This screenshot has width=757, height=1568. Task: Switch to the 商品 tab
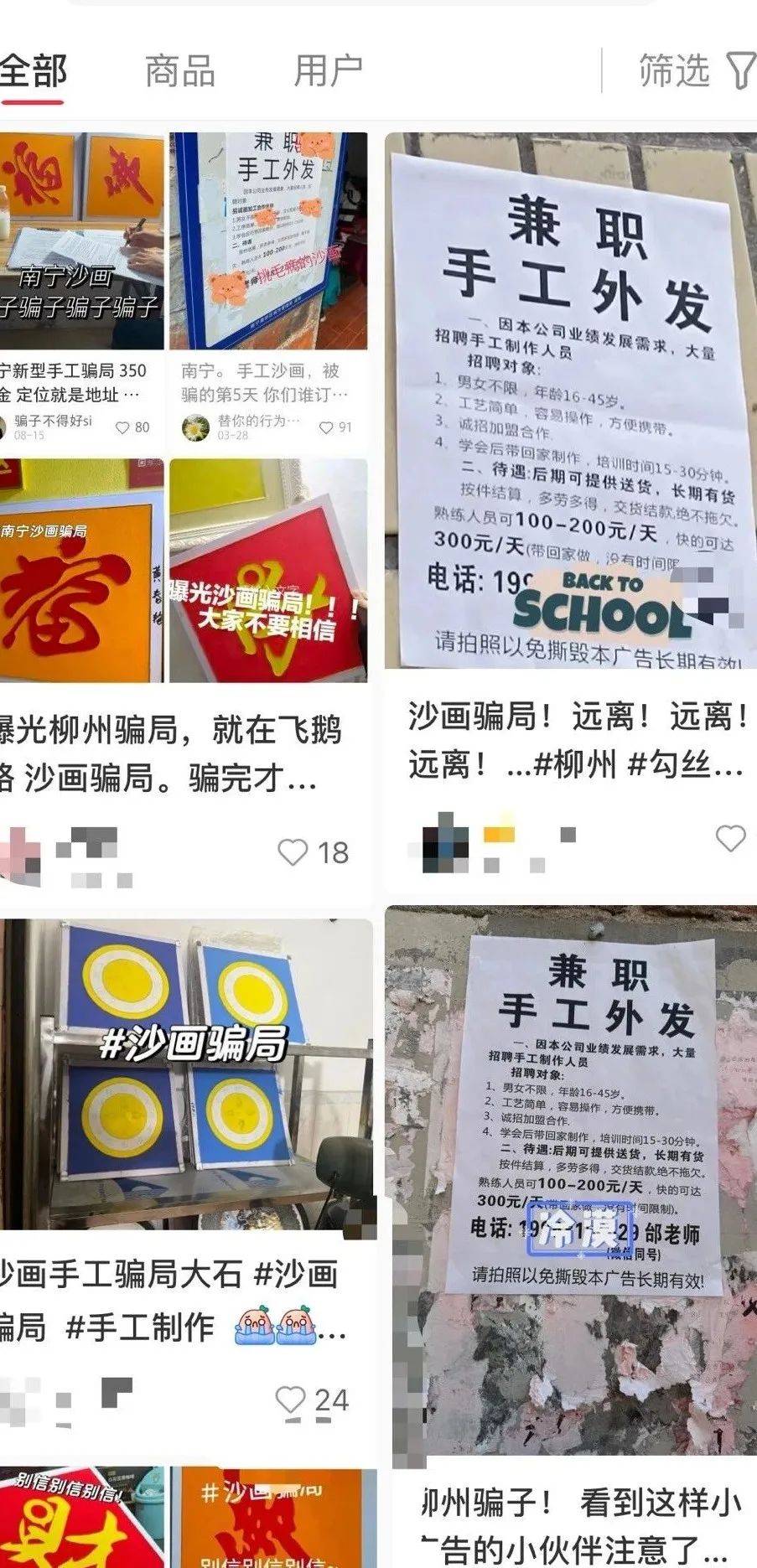(x=178, y=69)
